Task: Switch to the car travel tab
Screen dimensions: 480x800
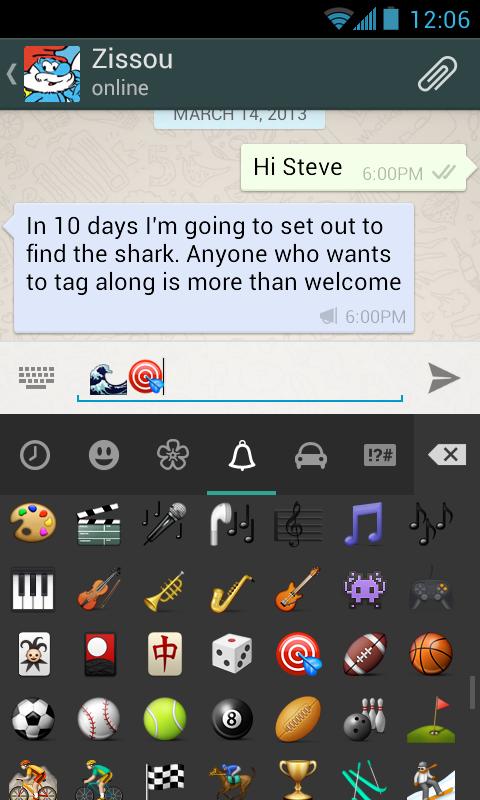Action: coord(311,456)
